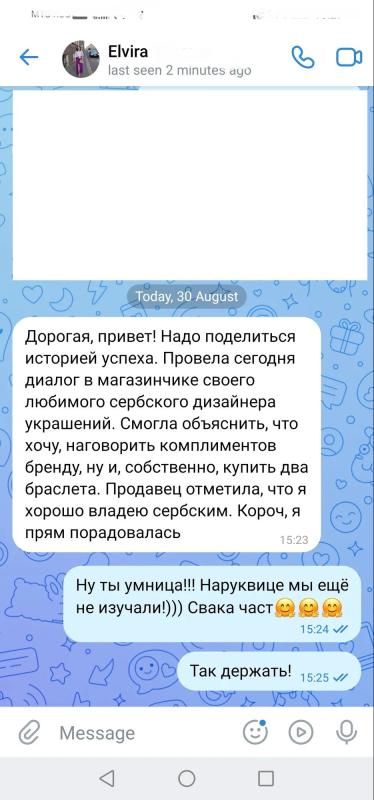Go back to the chat list
This screenshot has width=374, height=800.
pyautogui.click(x=29, y=58)
